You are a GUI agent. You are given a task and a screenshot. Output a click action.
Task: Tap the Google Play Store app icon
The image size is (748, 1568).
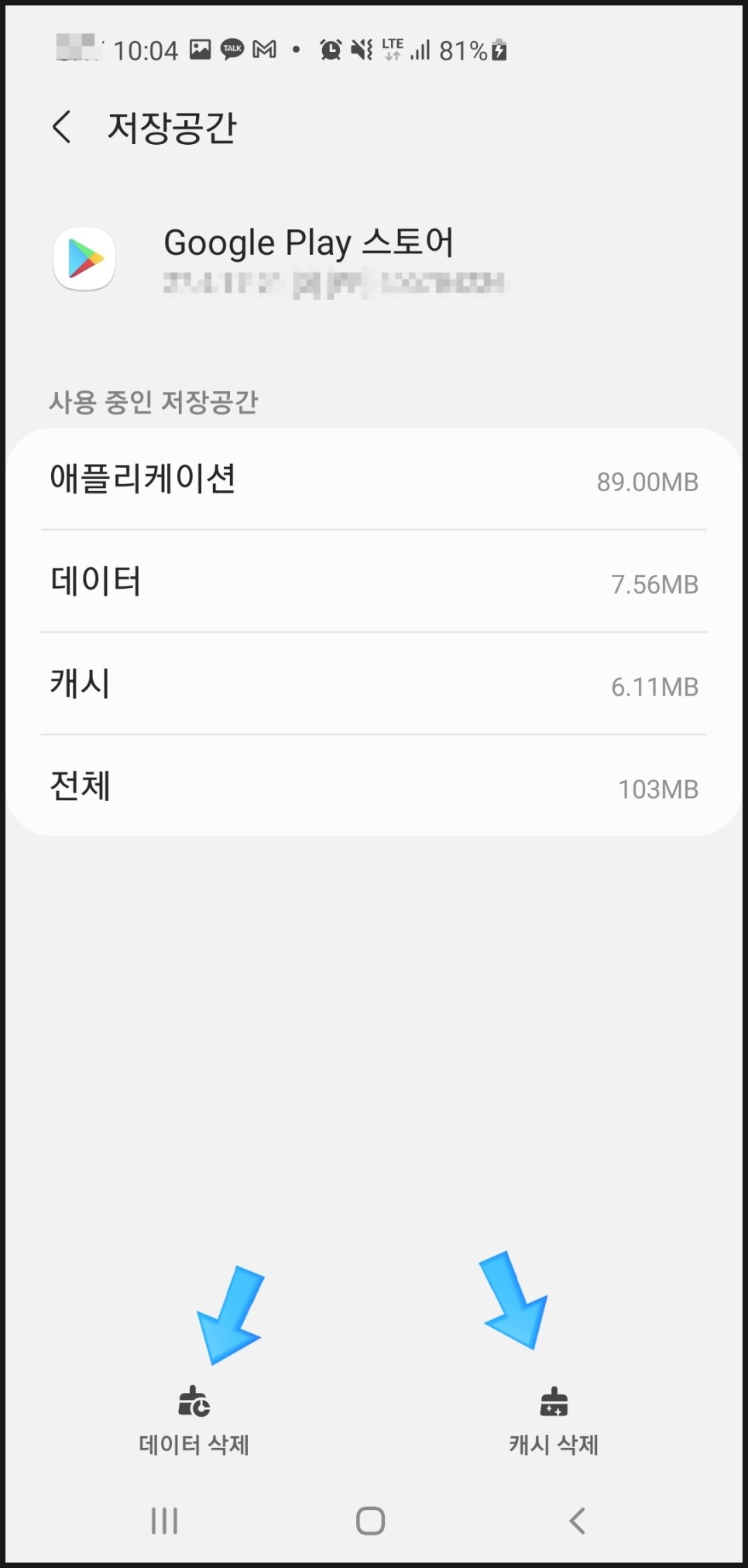pyautogui.click(x=84, y=259)
